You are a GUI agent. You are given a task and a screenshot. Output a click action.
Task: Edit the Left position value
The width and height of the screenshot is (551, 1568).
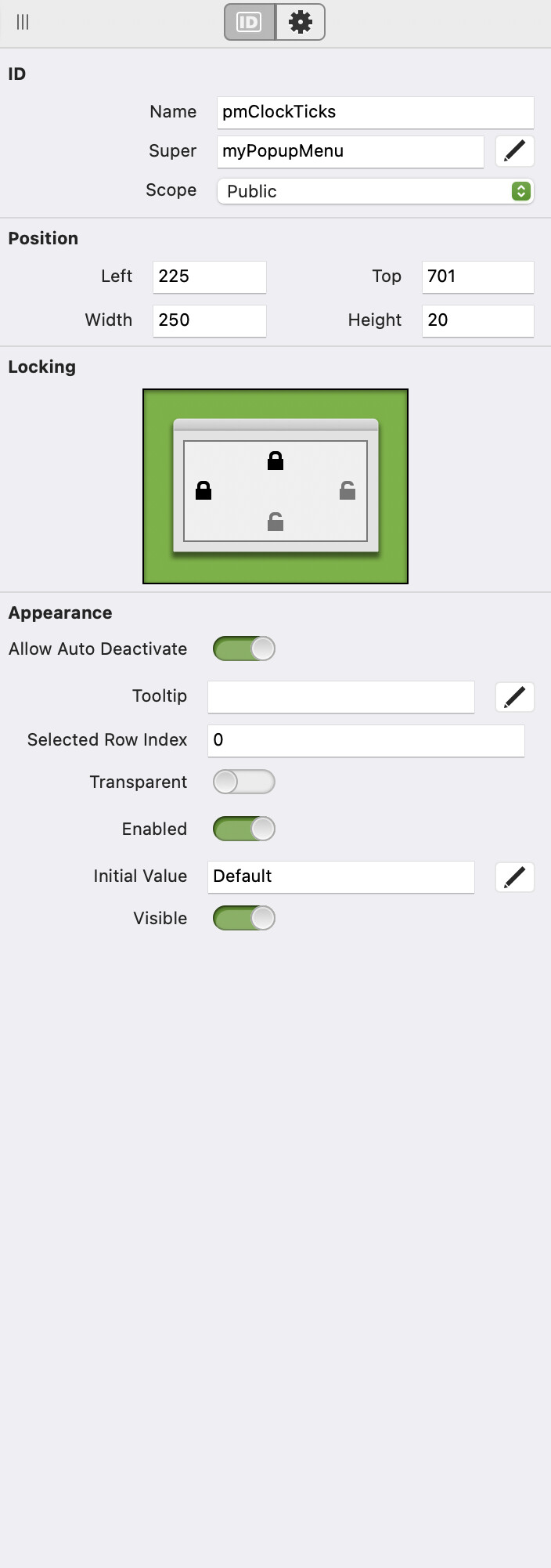click(x=209, y=276)
